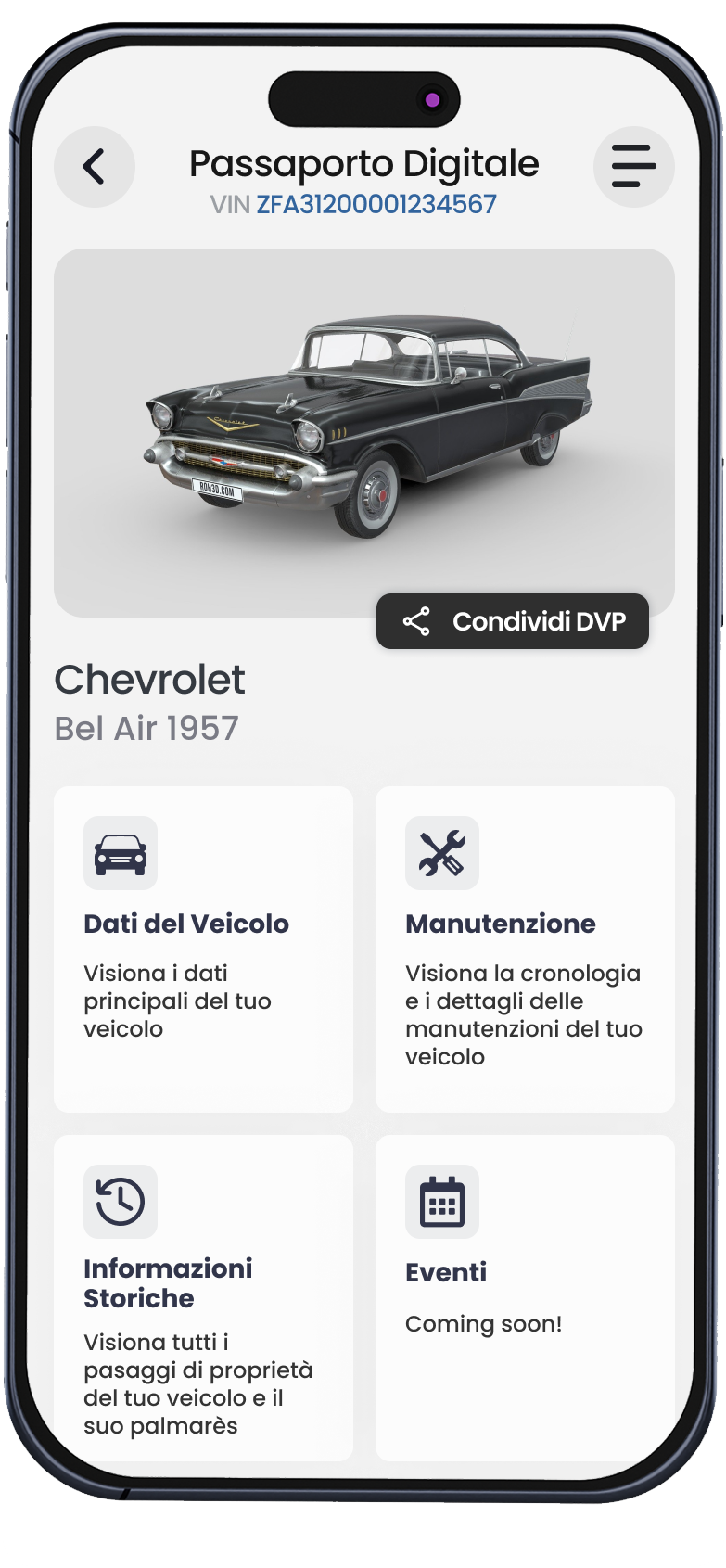The image size is (726, 1568).
Task: Open the Dati del Veicolo card
Action: (x=203, y=950)
